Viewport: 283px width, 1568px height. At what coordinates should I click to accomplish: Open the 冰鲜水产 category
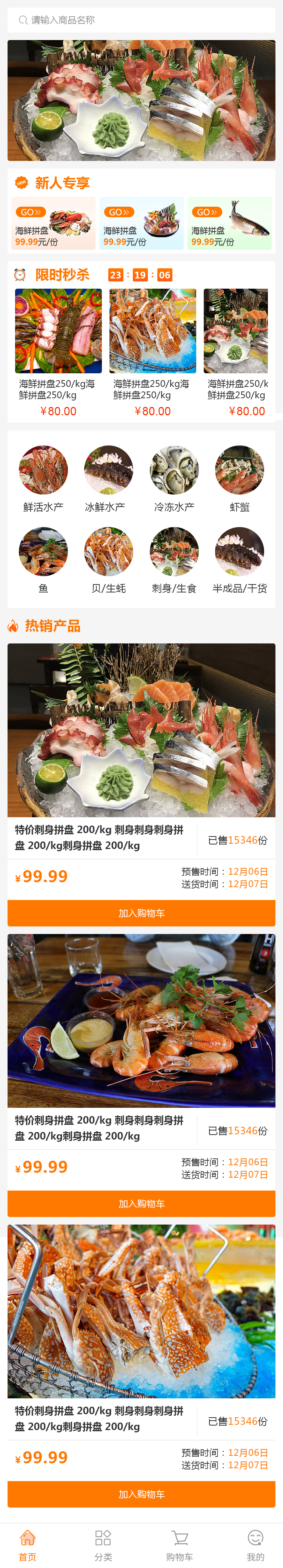tap(108, 478)
